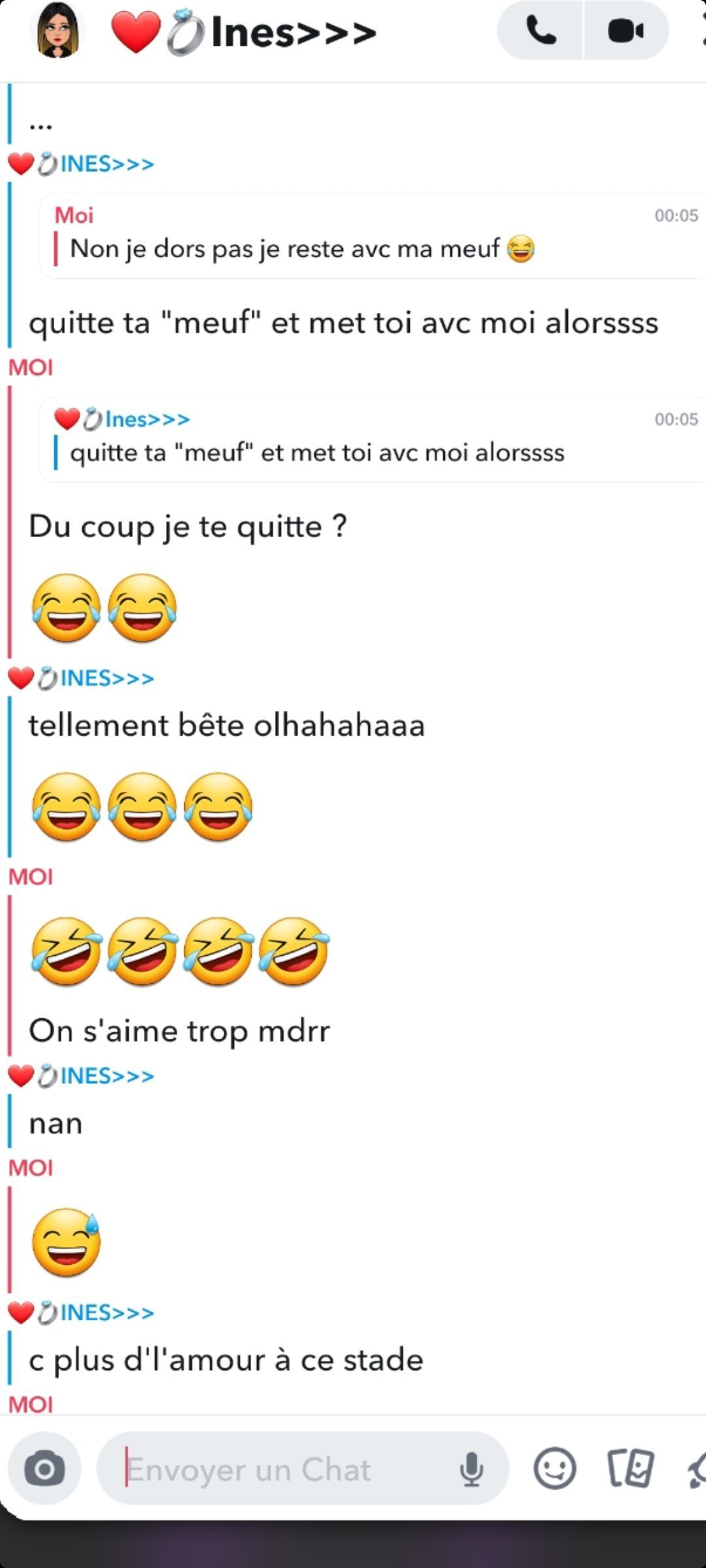This screenshot has height=1568, width=706.
Task: Open the quoted Ines "quitte ta meuf" reply
Action: tap(373, 440)
